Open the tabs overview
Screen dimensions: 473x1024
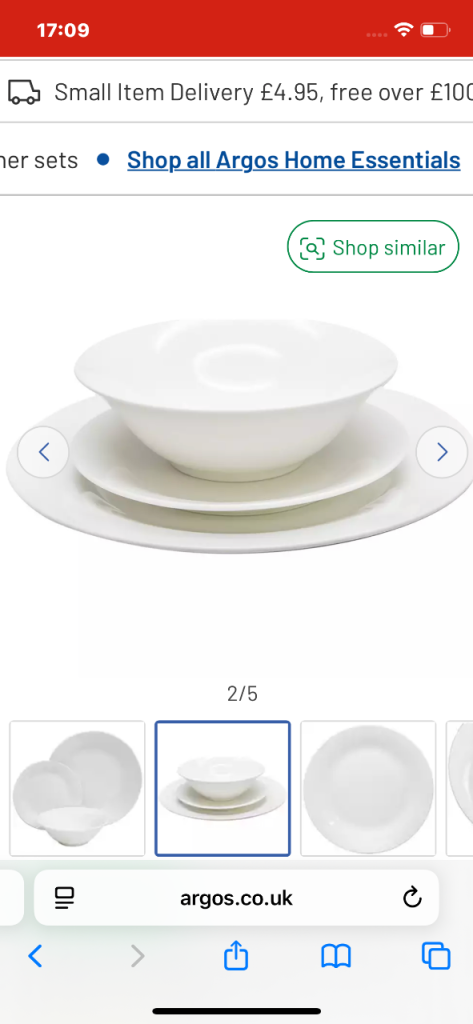pyautogui.click(x=436, y=957)
